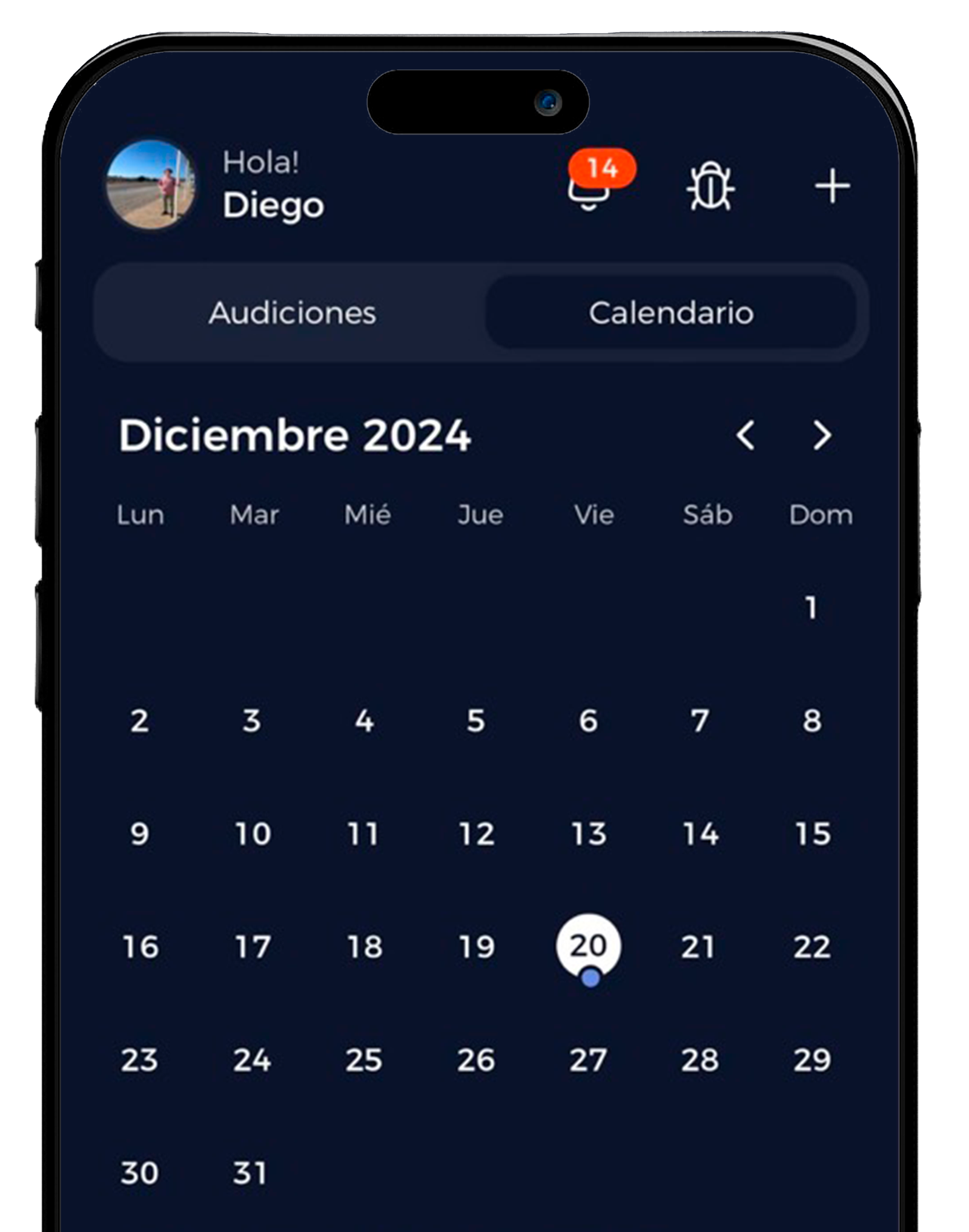
Task: Select December 20 on the calendar
Action: (588, 946)
